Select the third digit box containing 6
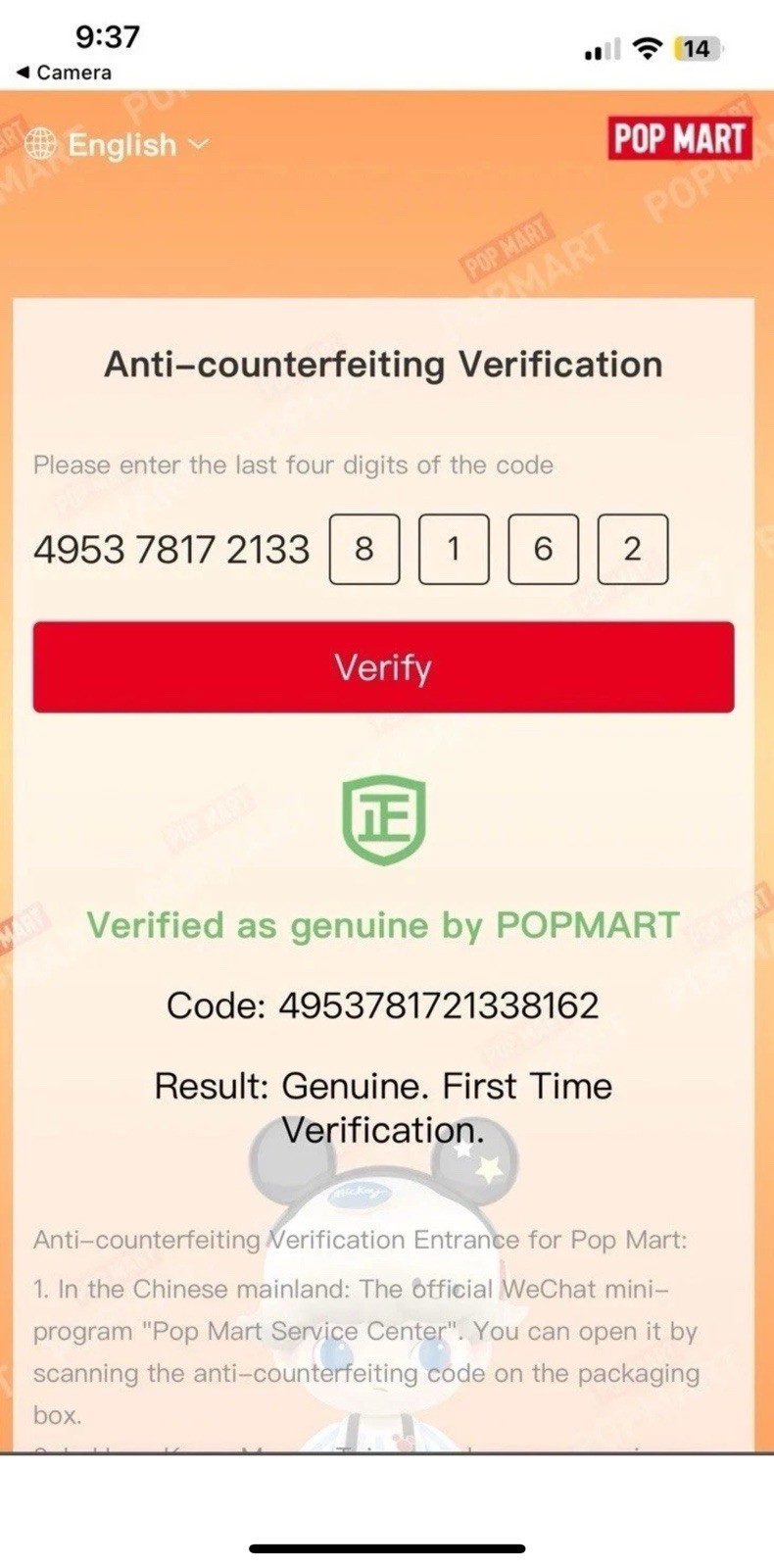 click(543, 549)
